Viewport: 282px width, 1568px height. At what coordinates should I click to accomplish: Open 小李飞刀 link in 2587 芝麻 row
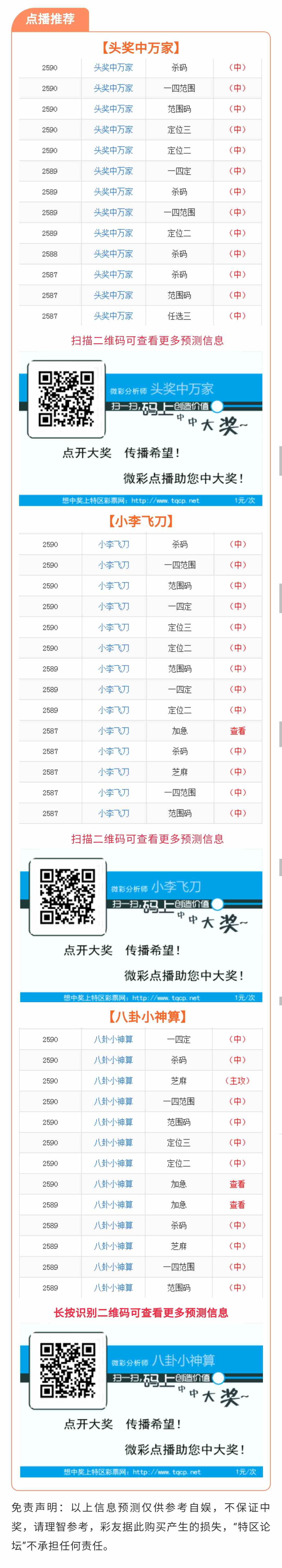pos(114,772)
